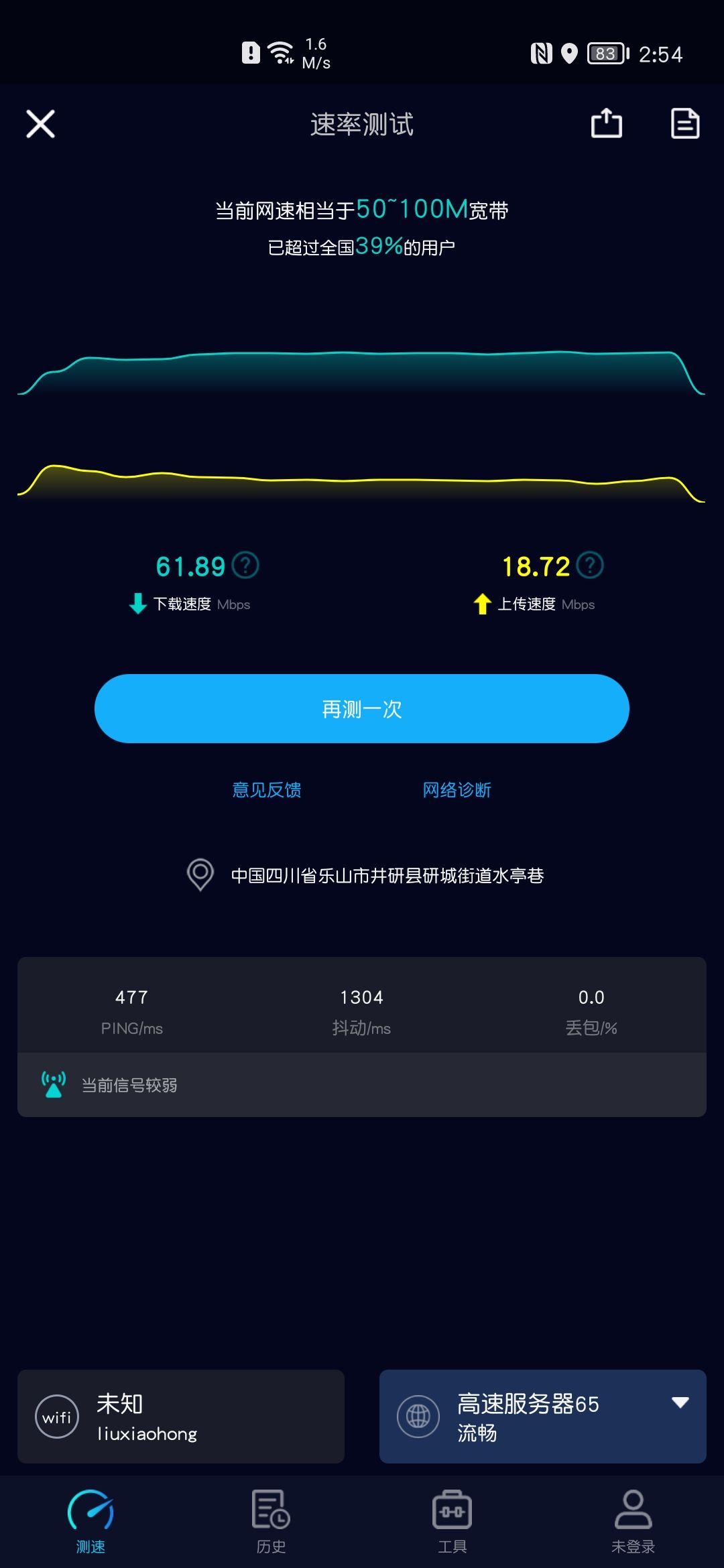The width and height of the screenshot is (724, 1568).
Task: Tap the help icon beside 61.89 download speed
Action: [245, 566]
